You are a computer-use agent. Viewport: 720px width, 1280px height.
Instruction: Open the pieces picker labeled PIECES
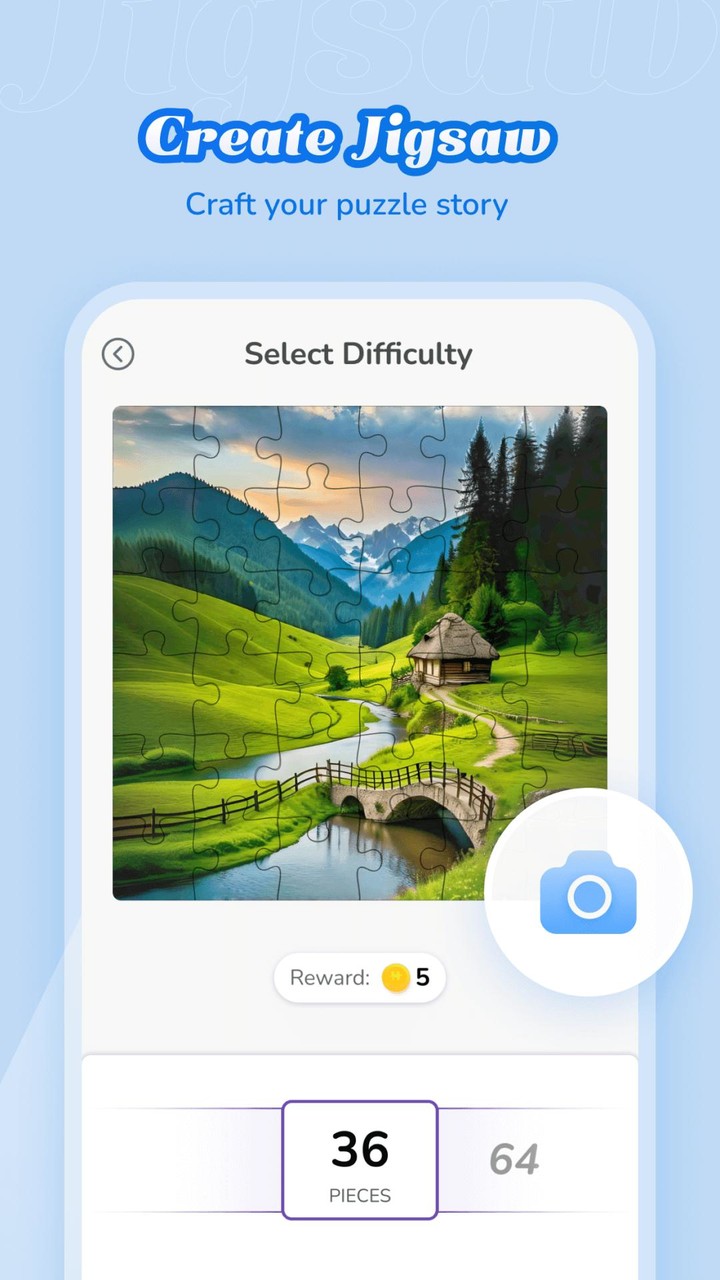[360, 1195]
